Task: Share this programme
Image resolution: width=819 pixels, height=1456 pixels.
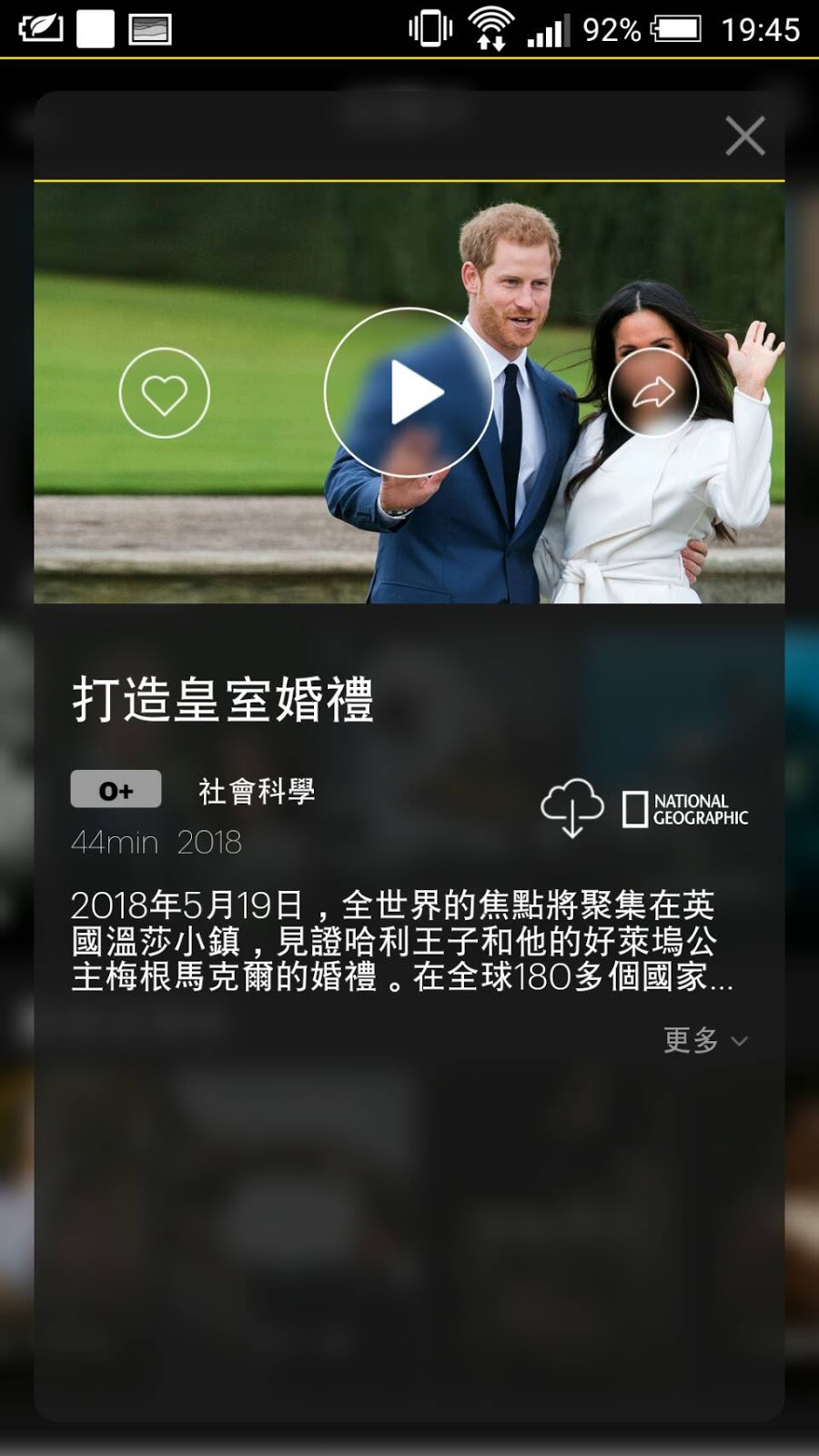Action: point(652,393)
